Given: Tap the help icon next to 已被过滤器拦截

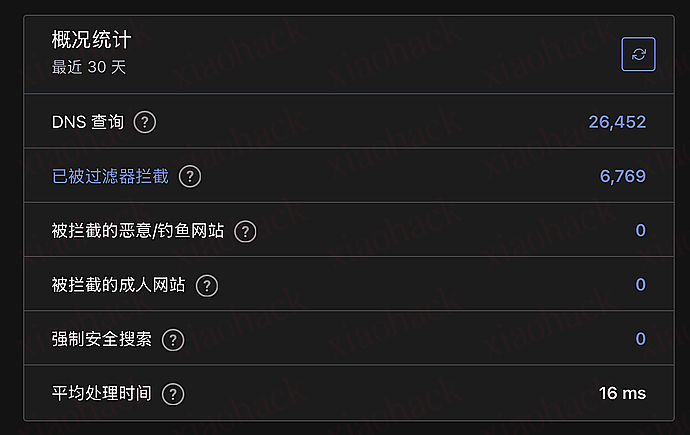Looking at the screenshot, I should 190,177.
